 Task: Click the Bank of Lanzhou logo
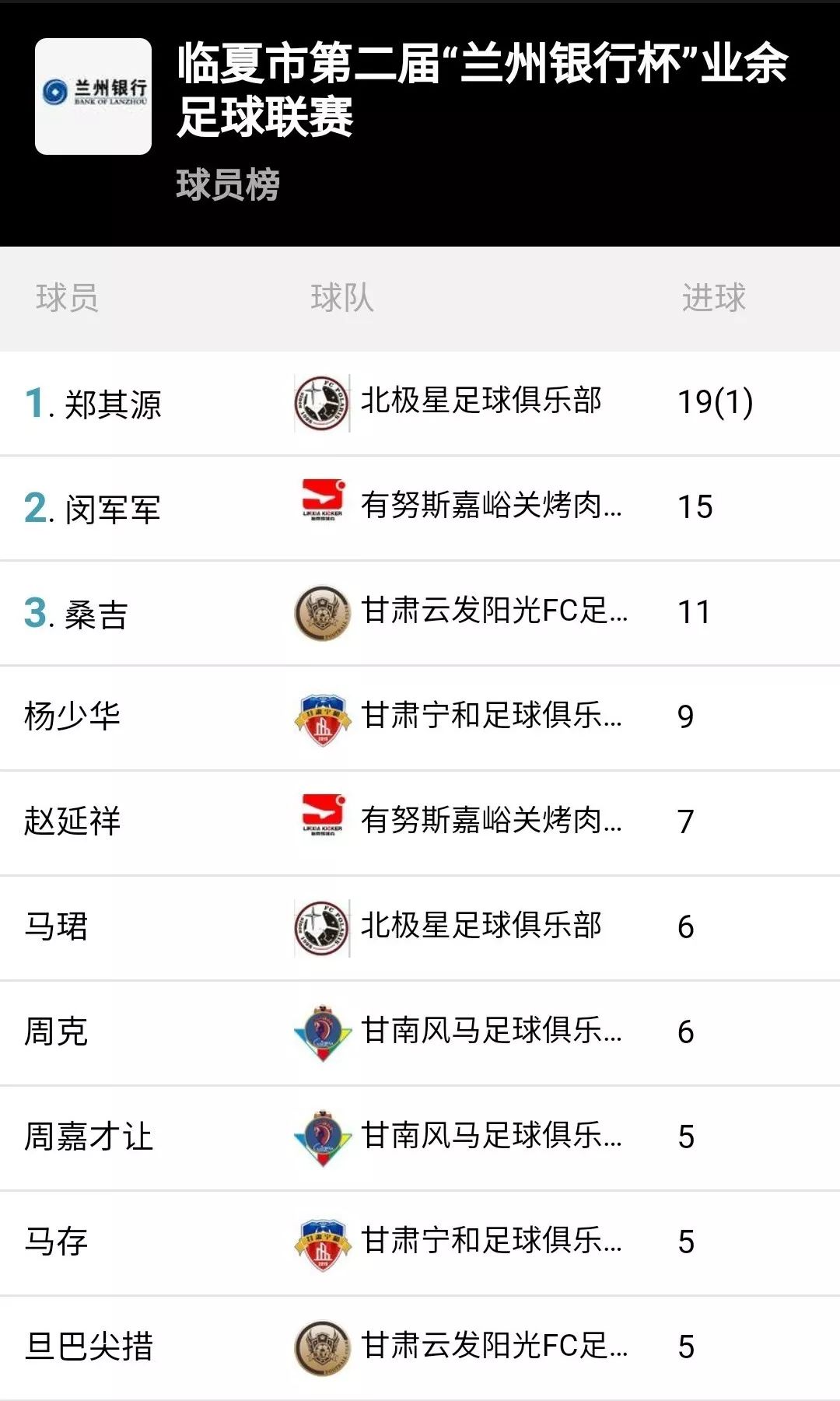click(x=95, y=95)
